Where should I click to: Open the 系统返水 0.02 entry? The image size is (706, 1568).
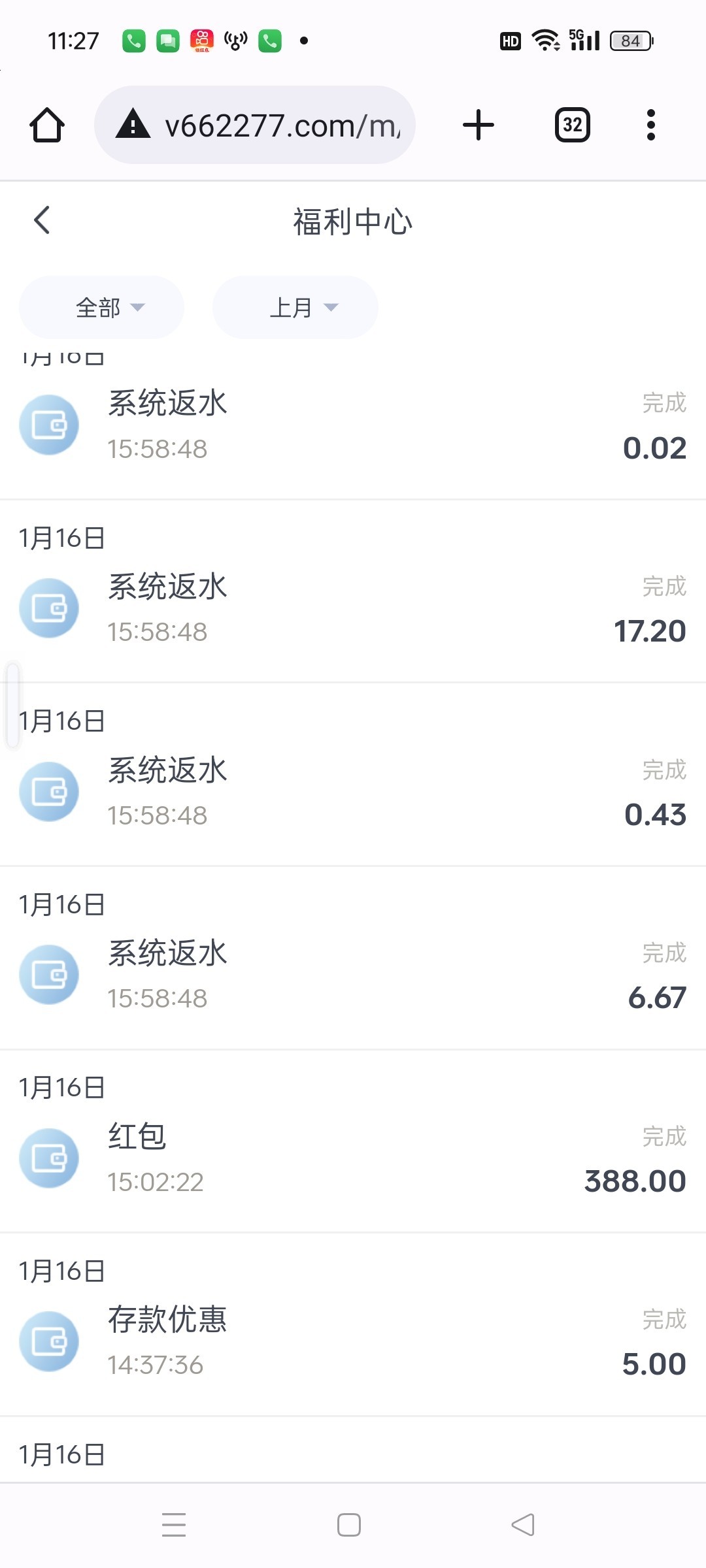(x=353, y=425)
